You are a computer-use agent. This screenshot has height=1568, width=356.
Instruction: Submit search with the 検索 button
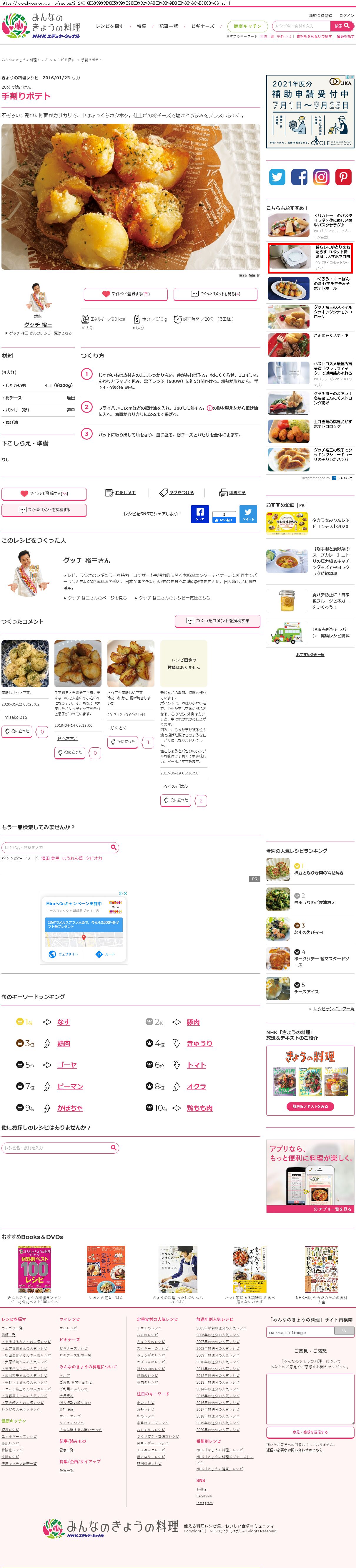click(x=341, y=26)
